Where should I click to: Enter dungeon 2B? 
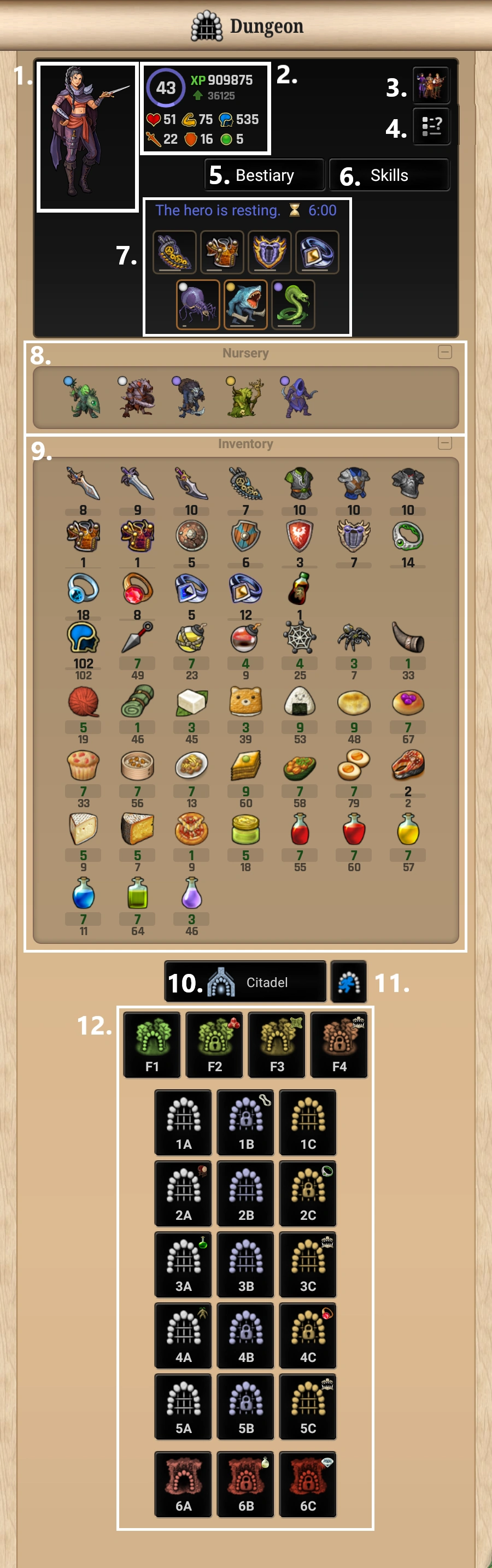pyautogui.click(x=245, y=1193)
